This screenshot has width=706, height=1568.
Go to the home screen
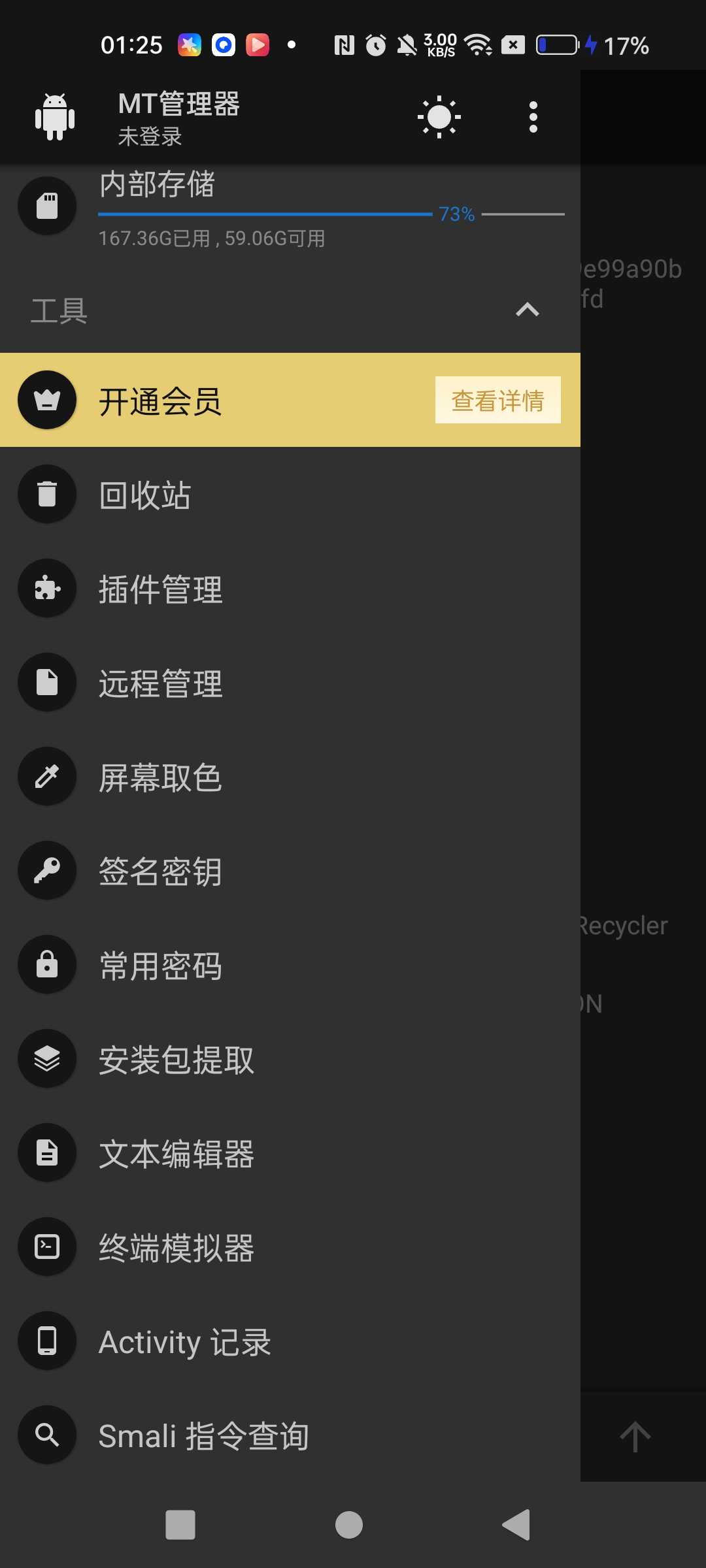pyautogui.click(x=349, y=1525)
